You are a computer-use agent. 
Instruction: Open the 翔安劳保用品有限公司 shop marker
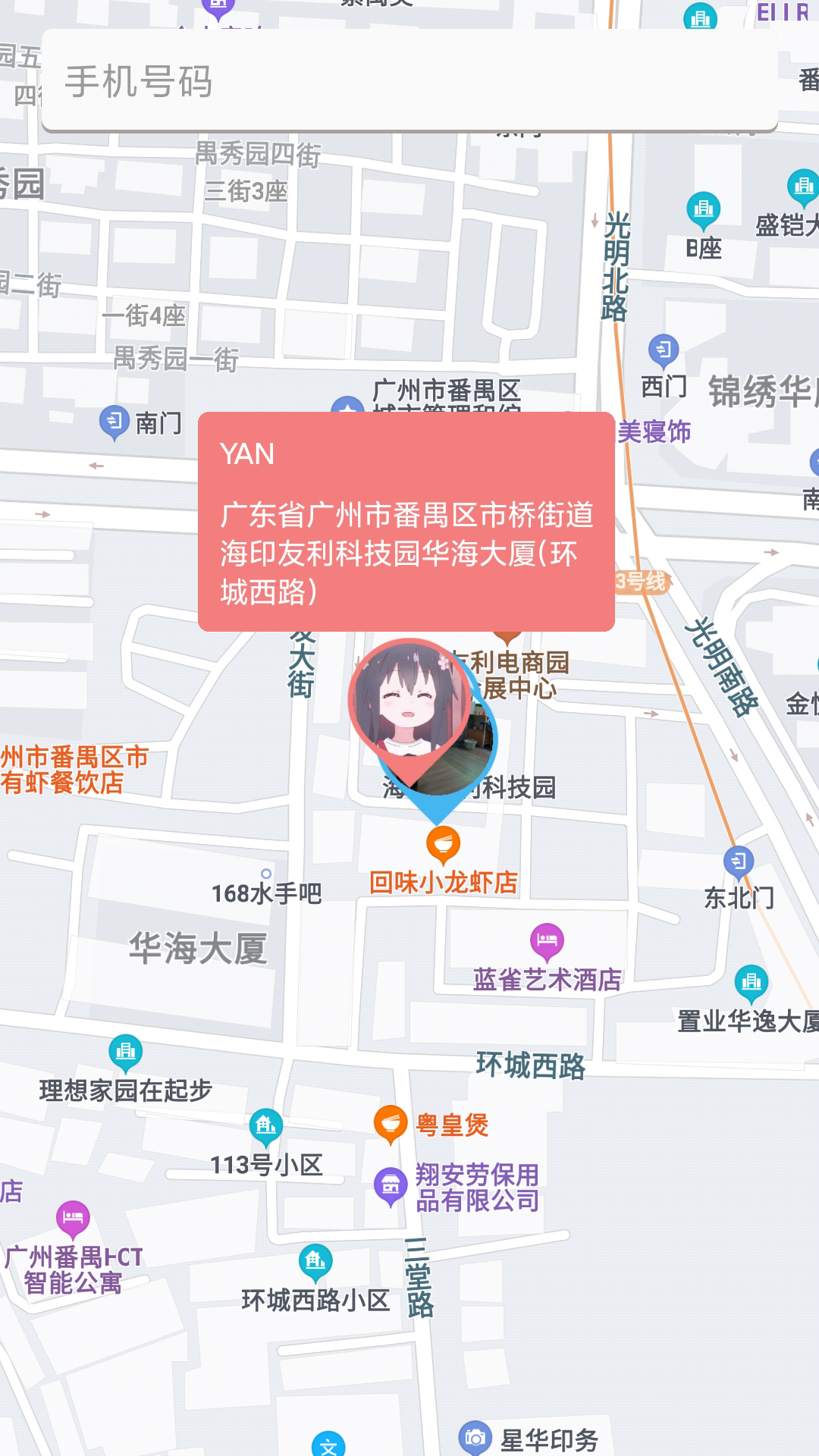pyautogui.click(x=391, y=1185)
